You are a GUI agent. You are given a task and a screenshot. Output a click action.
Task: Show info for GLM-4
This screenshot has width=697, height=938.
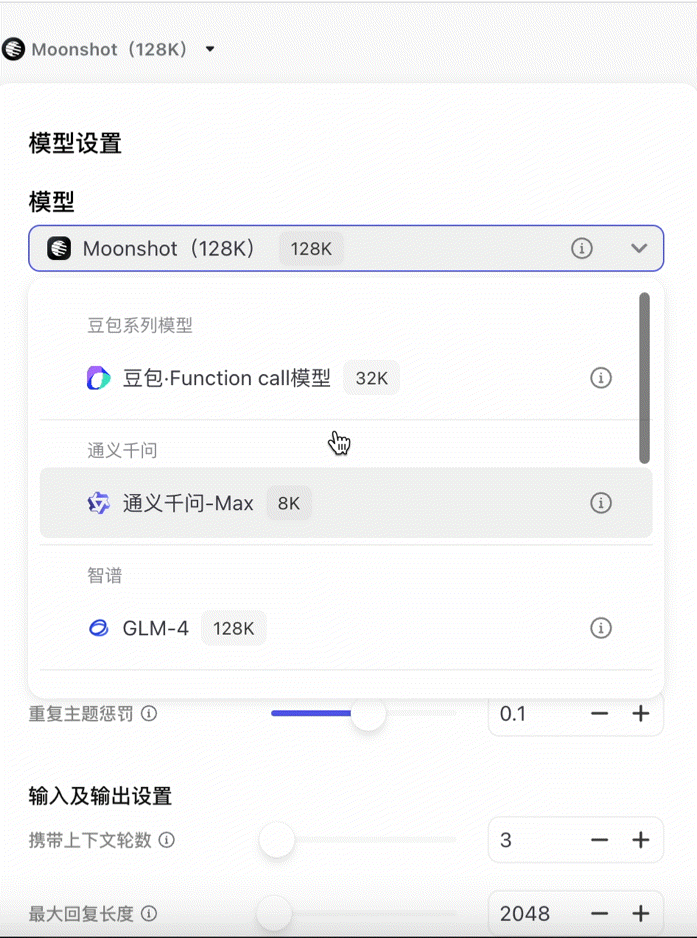(601, 628)
